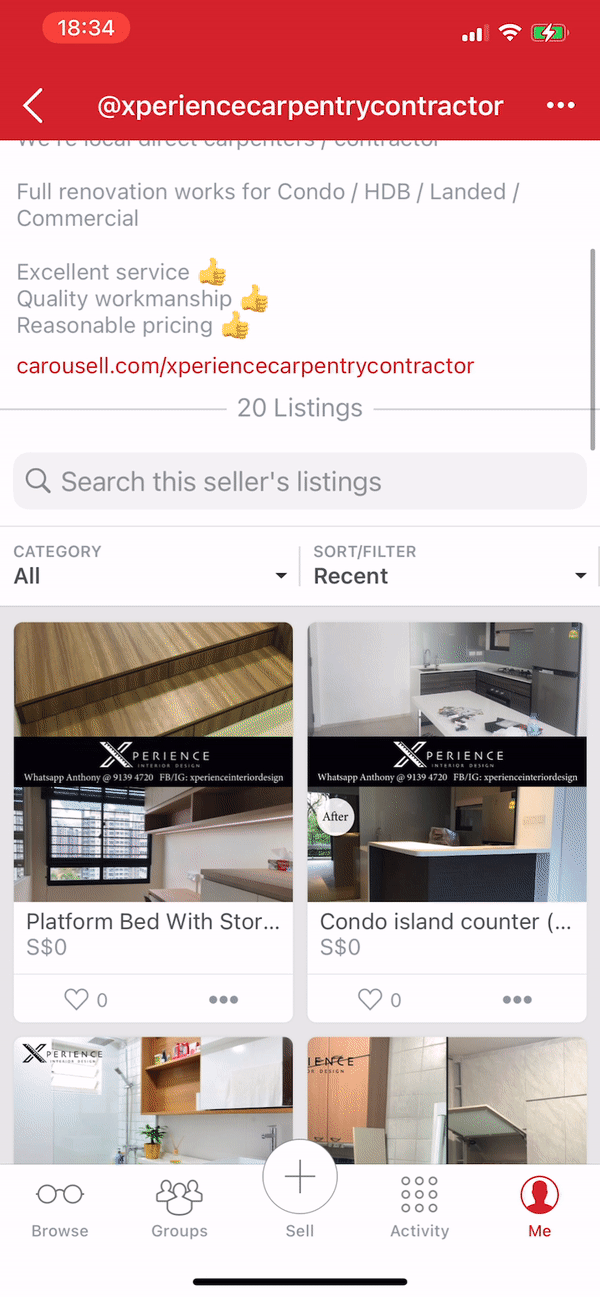Like the Condo island counter listing

[372, 999]
